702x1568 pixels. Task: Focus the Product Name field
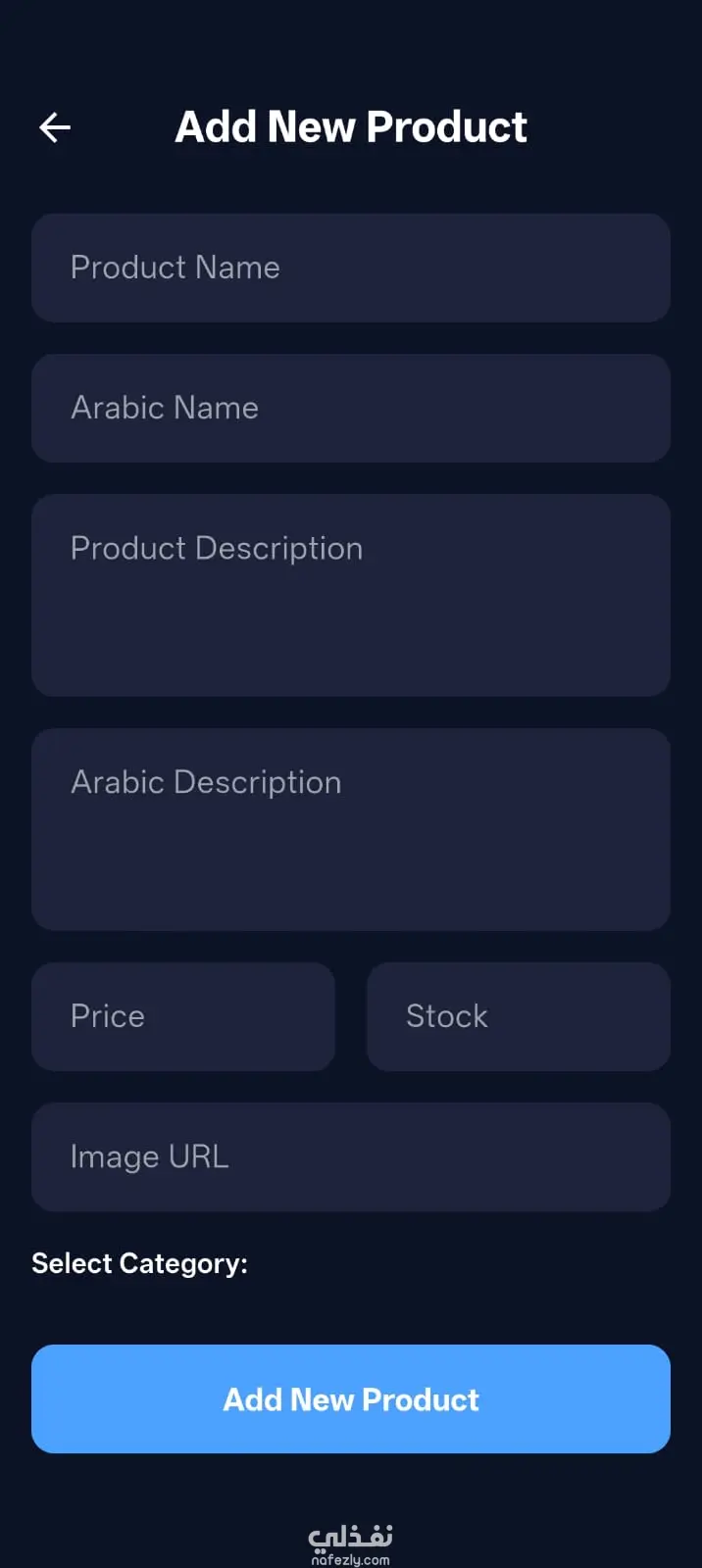pos(351,268)
